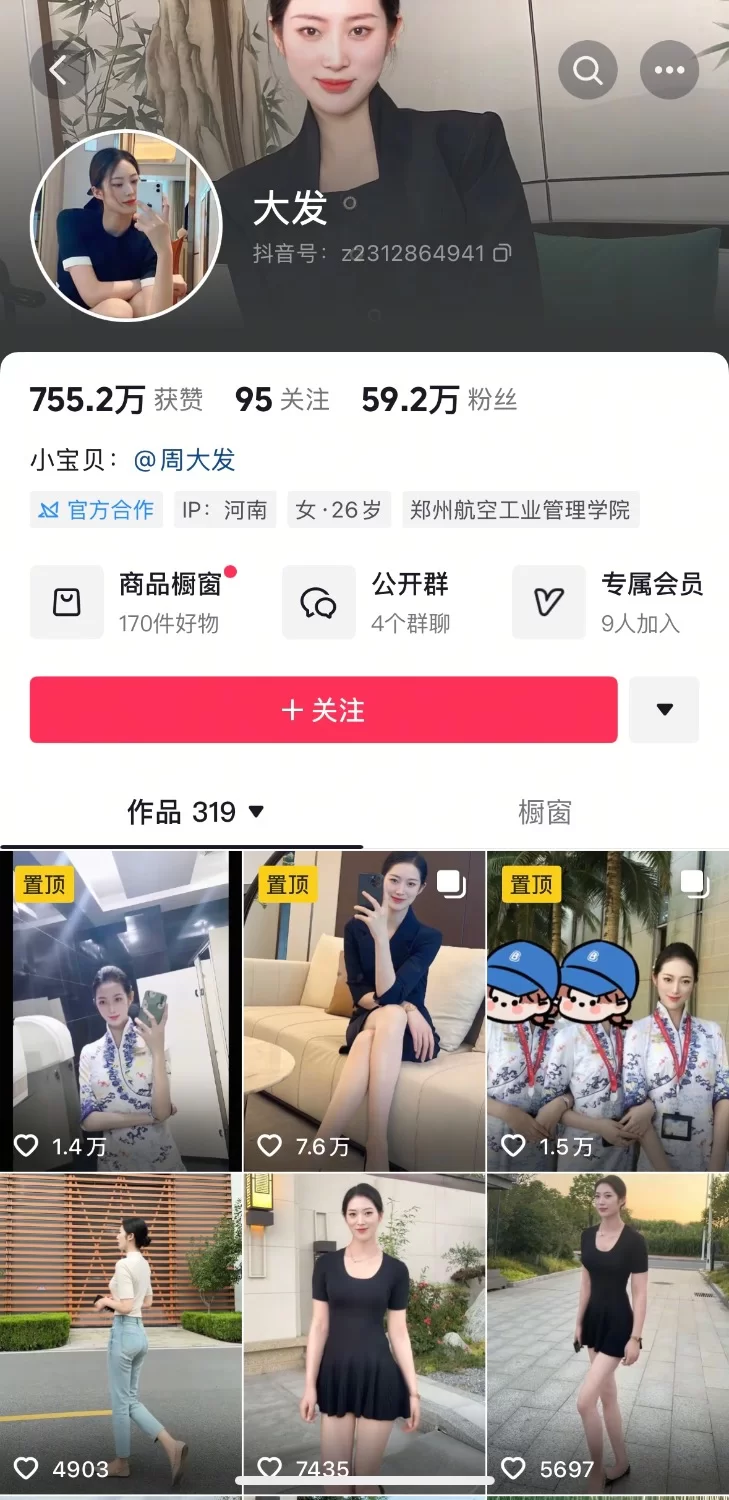This screenshot has height=1500, width=729.
Task: Open the three-dot overflow menu
Action: pyautogui.click(x=669, y=70)
